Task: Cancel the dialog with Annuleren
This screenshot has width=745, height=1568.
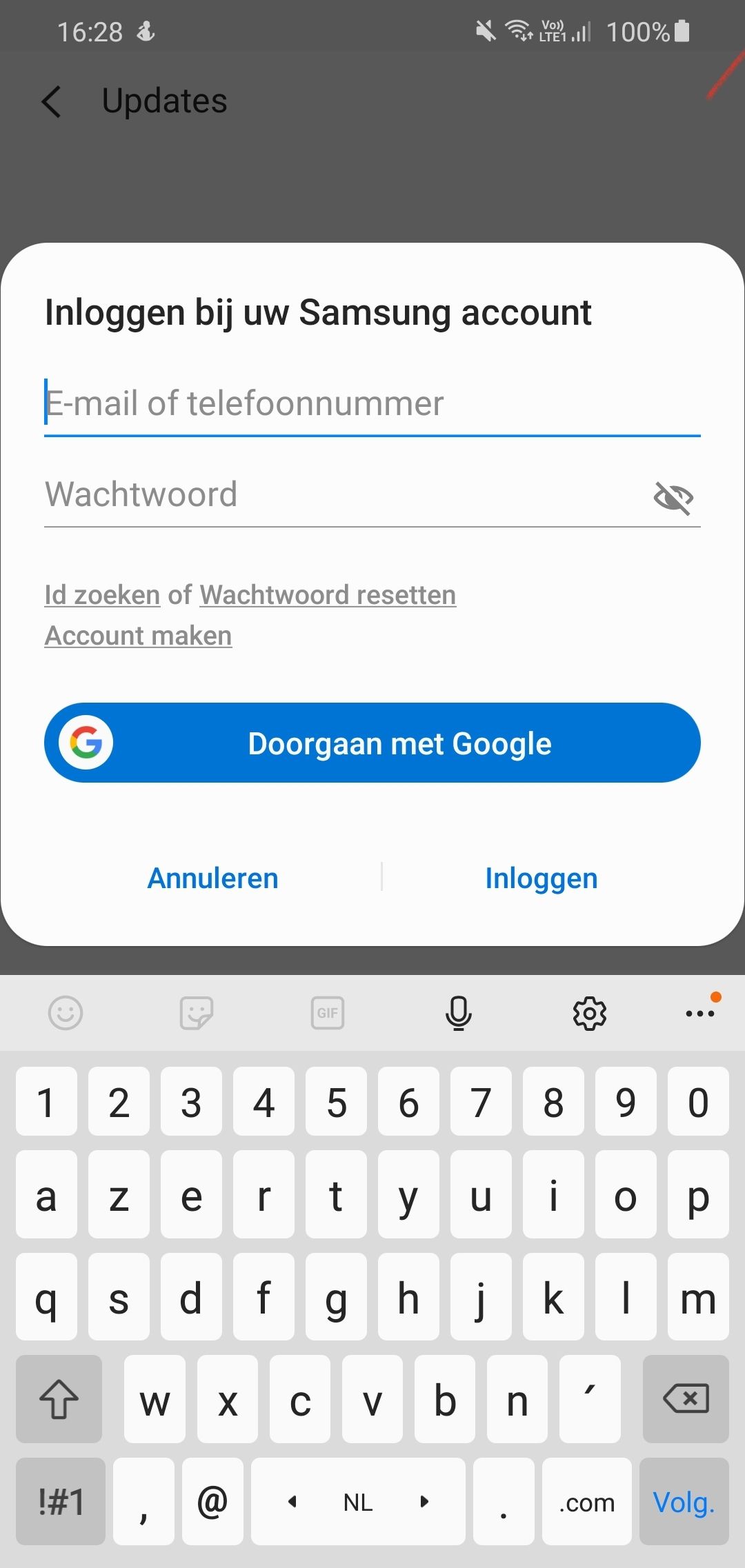Action: pos(212,878)
